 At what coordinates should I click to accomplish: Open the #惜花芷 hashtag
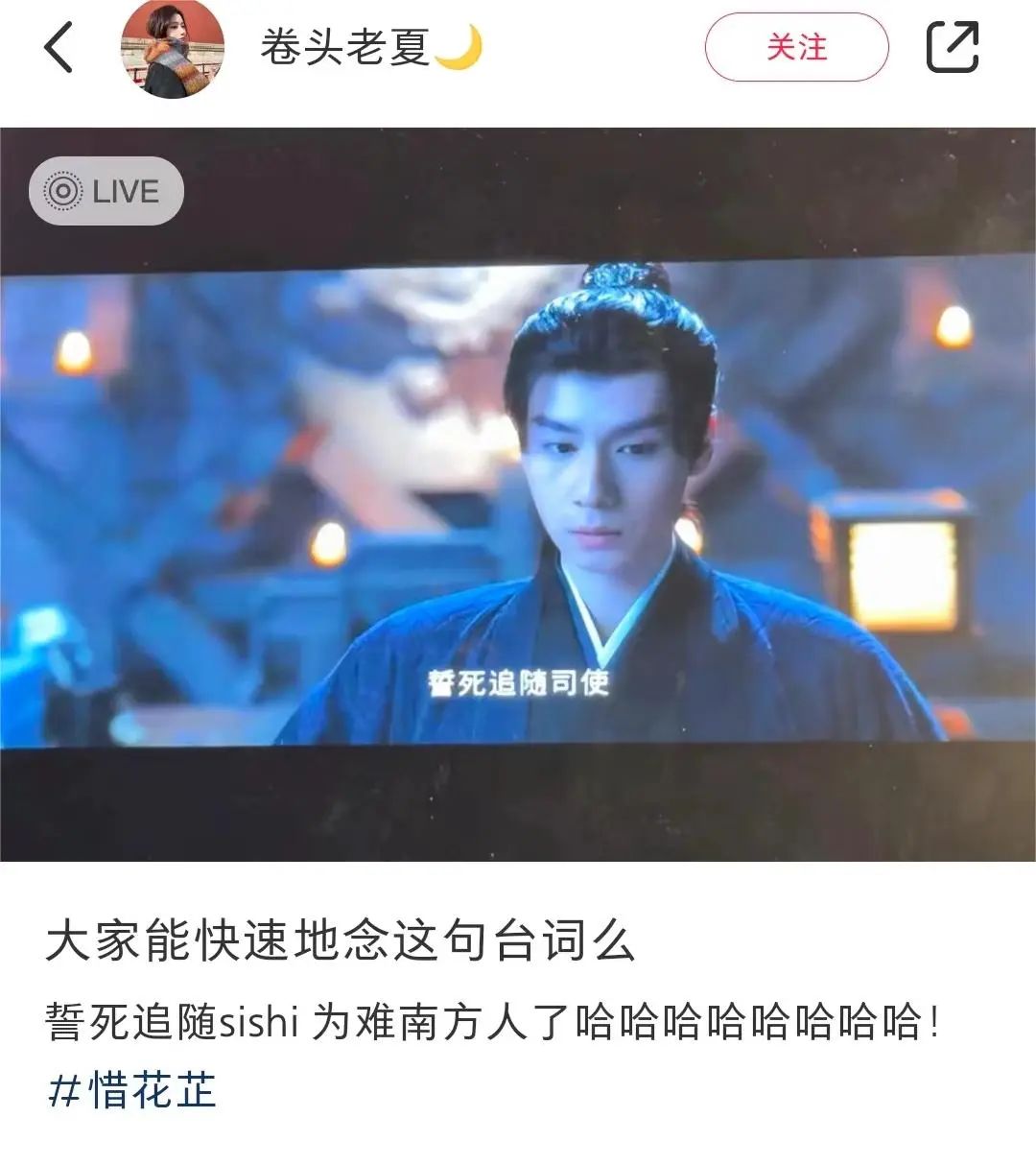[132, 1091]
